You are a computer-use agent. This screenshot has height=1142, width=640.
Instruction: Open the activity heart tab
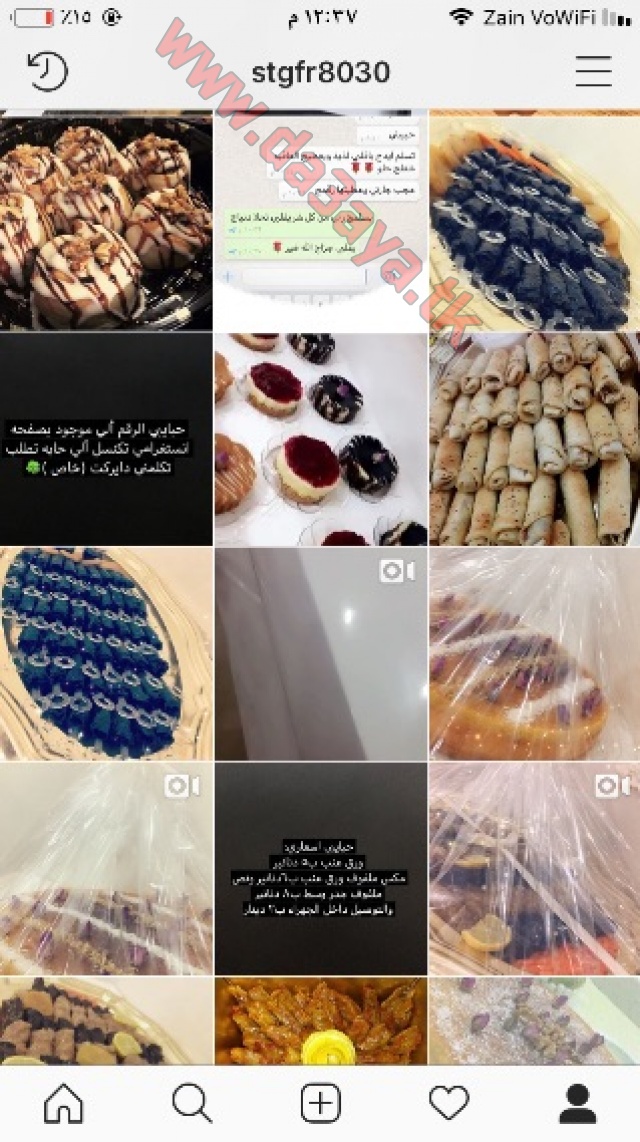[449, 1103]
